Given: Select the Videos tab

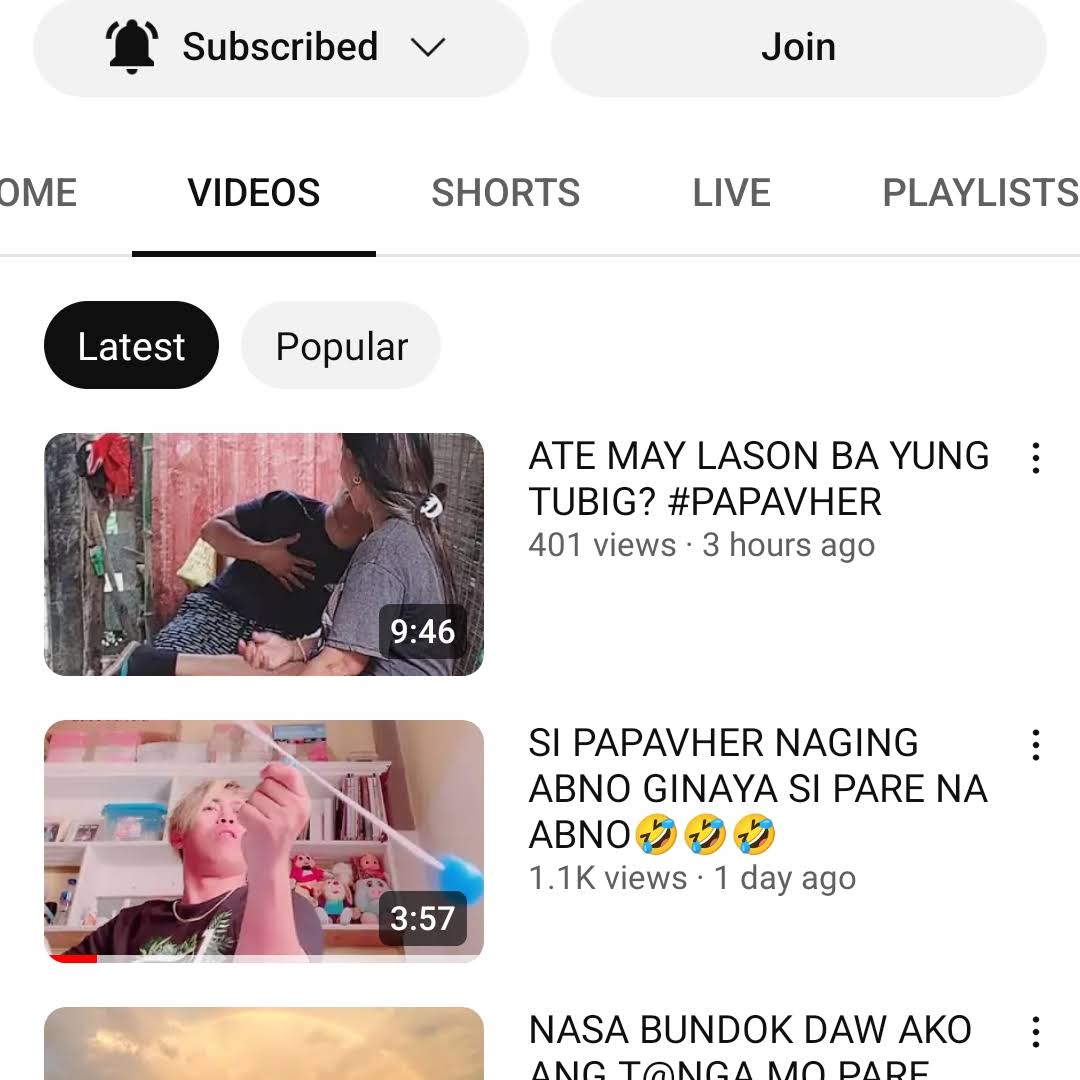Looking at the screenshot, I should [254, 193].
